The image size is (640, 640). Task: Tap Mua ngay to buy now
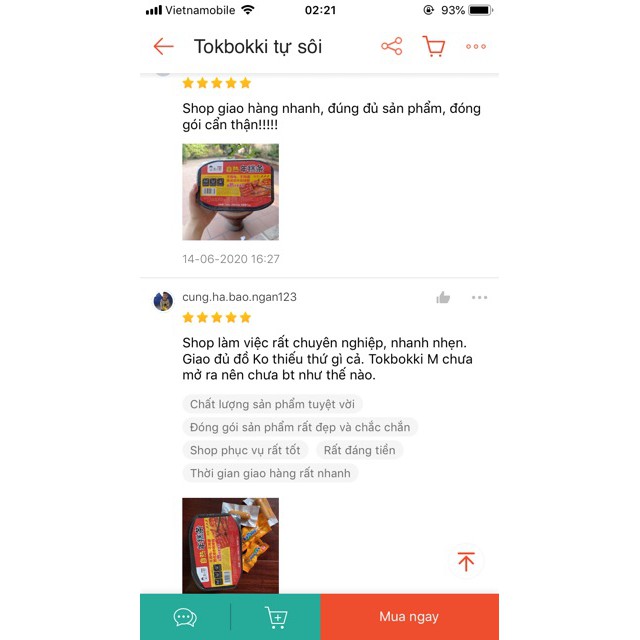point(409,617)
